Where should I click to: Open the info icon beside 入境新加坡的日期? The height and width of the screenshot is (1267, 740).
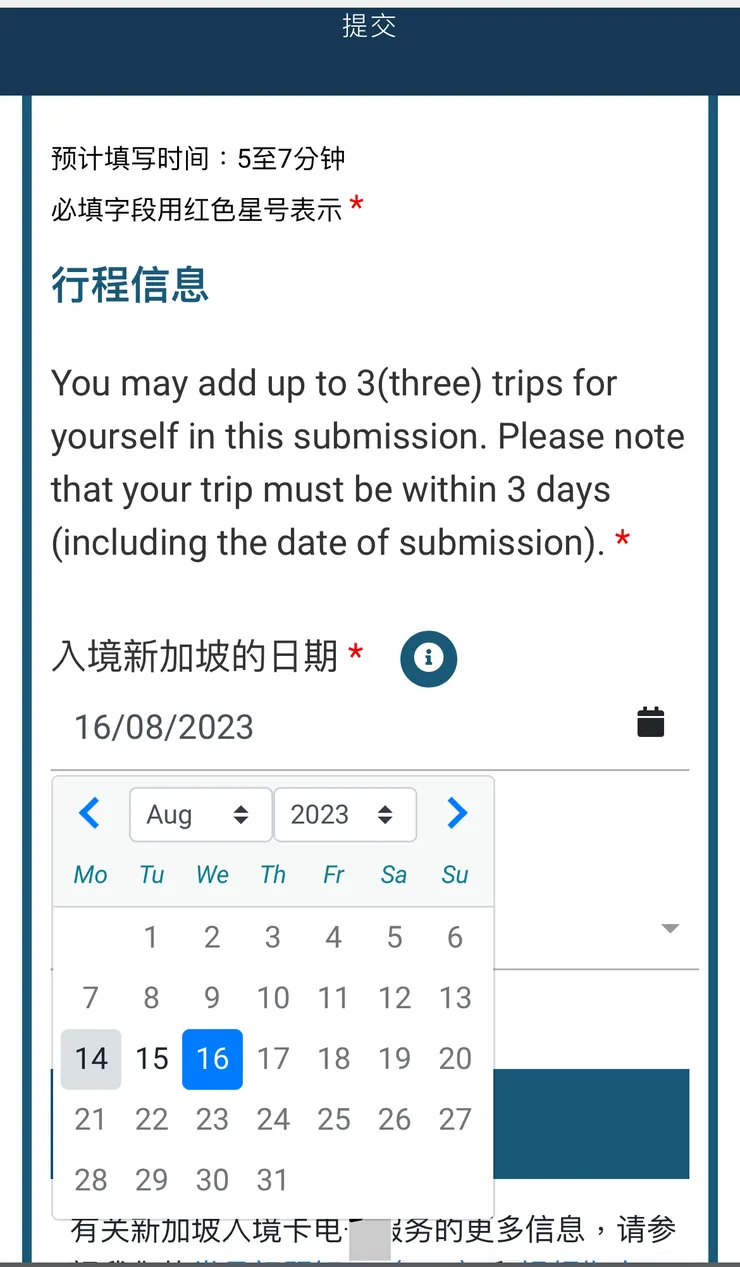point(428,659)
